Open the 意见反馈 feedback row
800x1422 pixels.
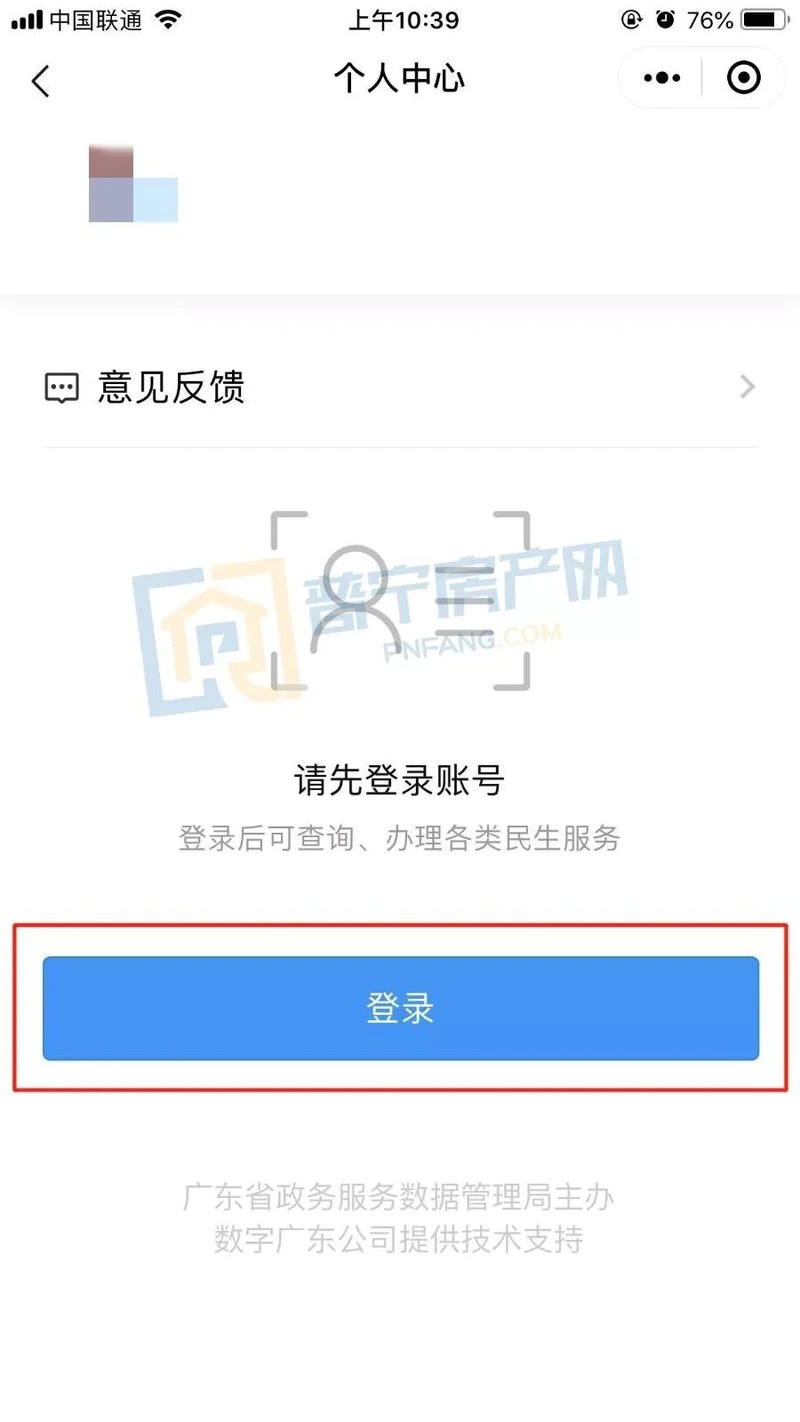coord(400,387)
